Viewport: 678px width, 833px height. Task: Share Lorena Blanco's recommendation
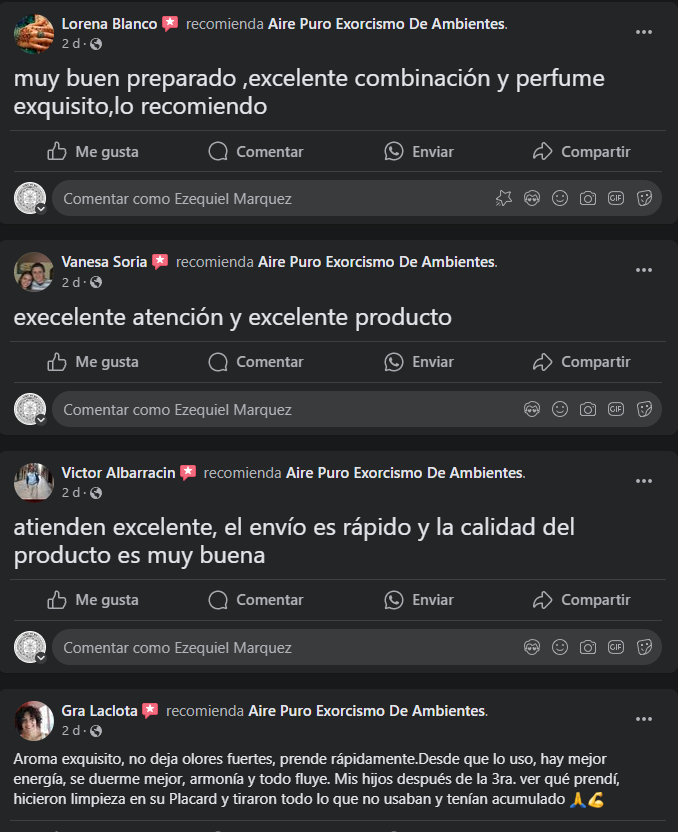coord(581,152)
